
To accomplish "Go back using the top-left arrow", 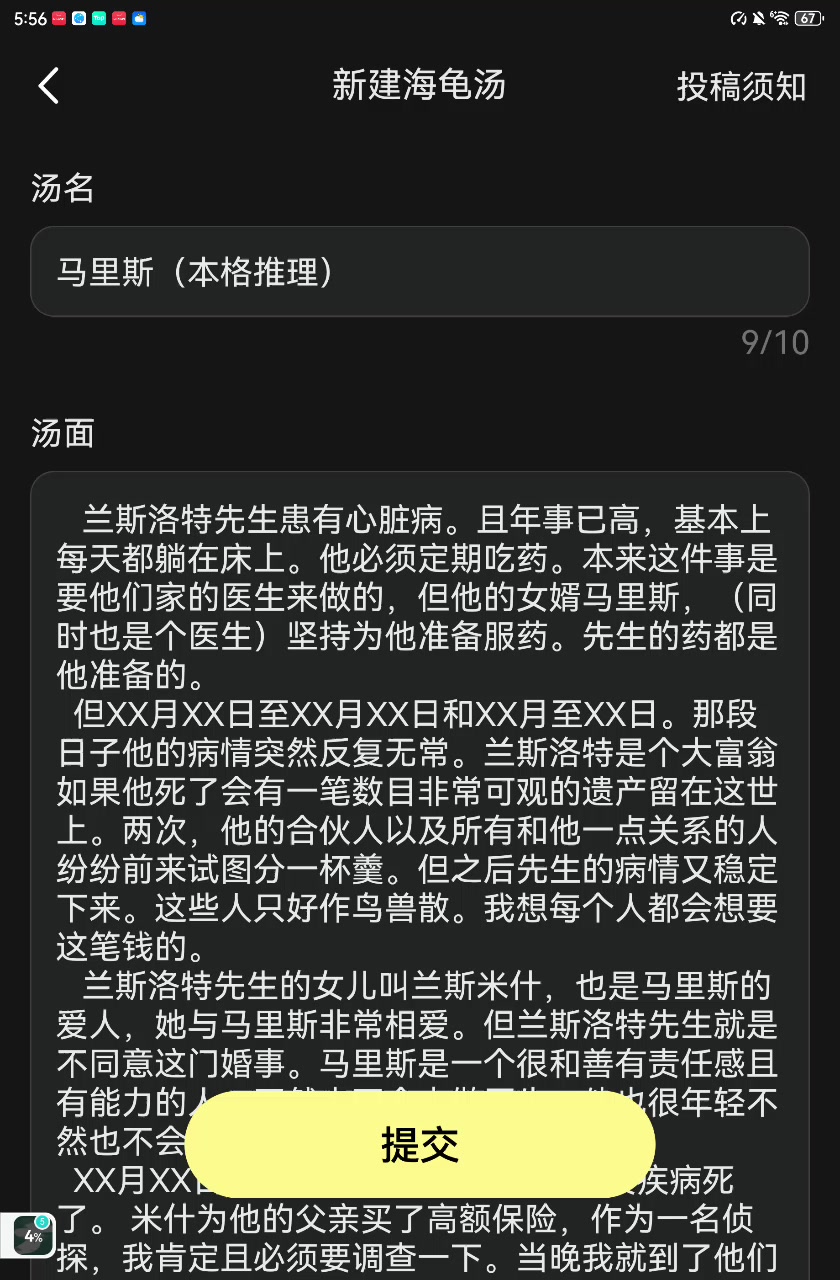I will (x=48, y=86).
